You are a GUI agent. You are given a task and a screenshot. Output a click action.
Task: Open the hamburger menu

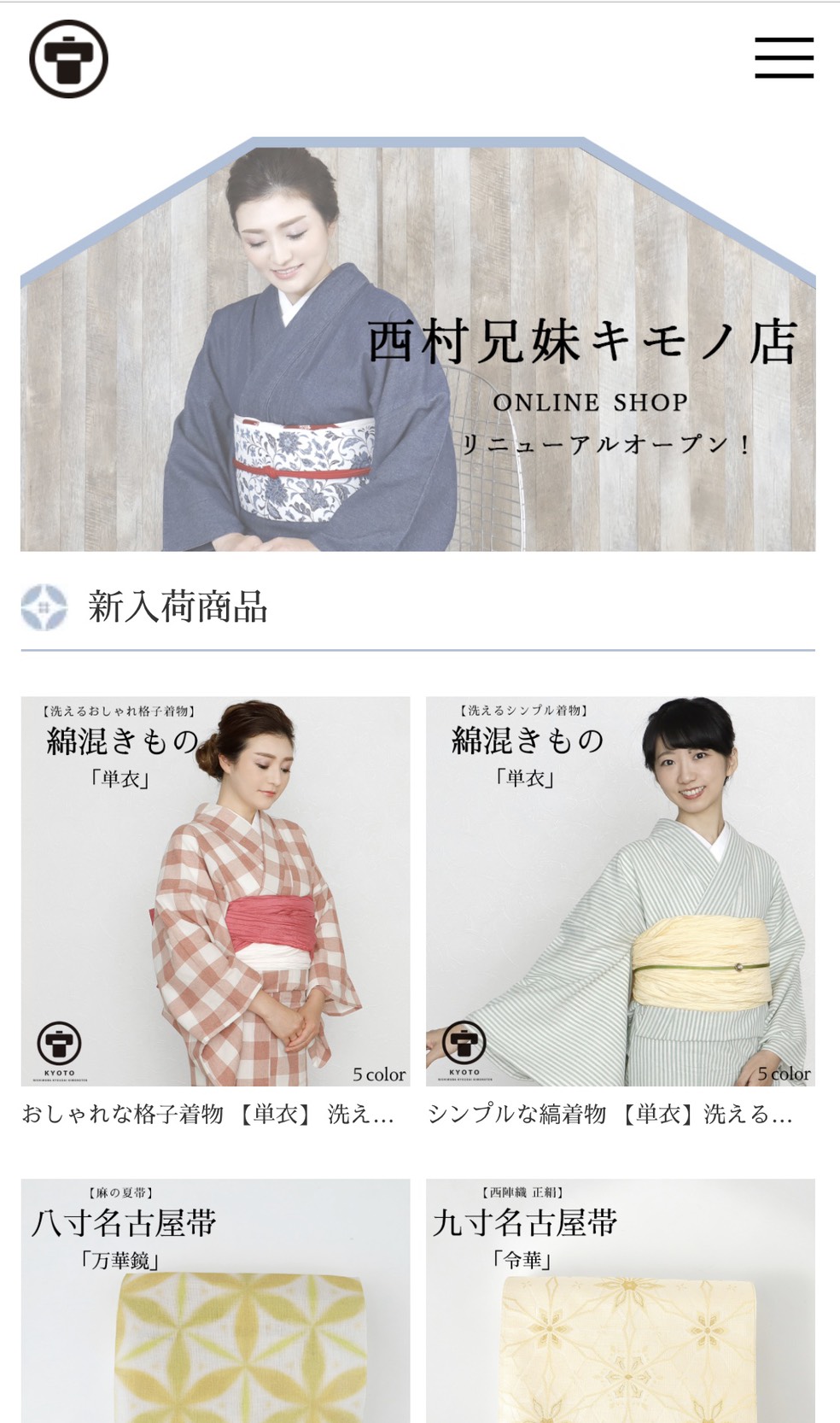tap(784, 58)
